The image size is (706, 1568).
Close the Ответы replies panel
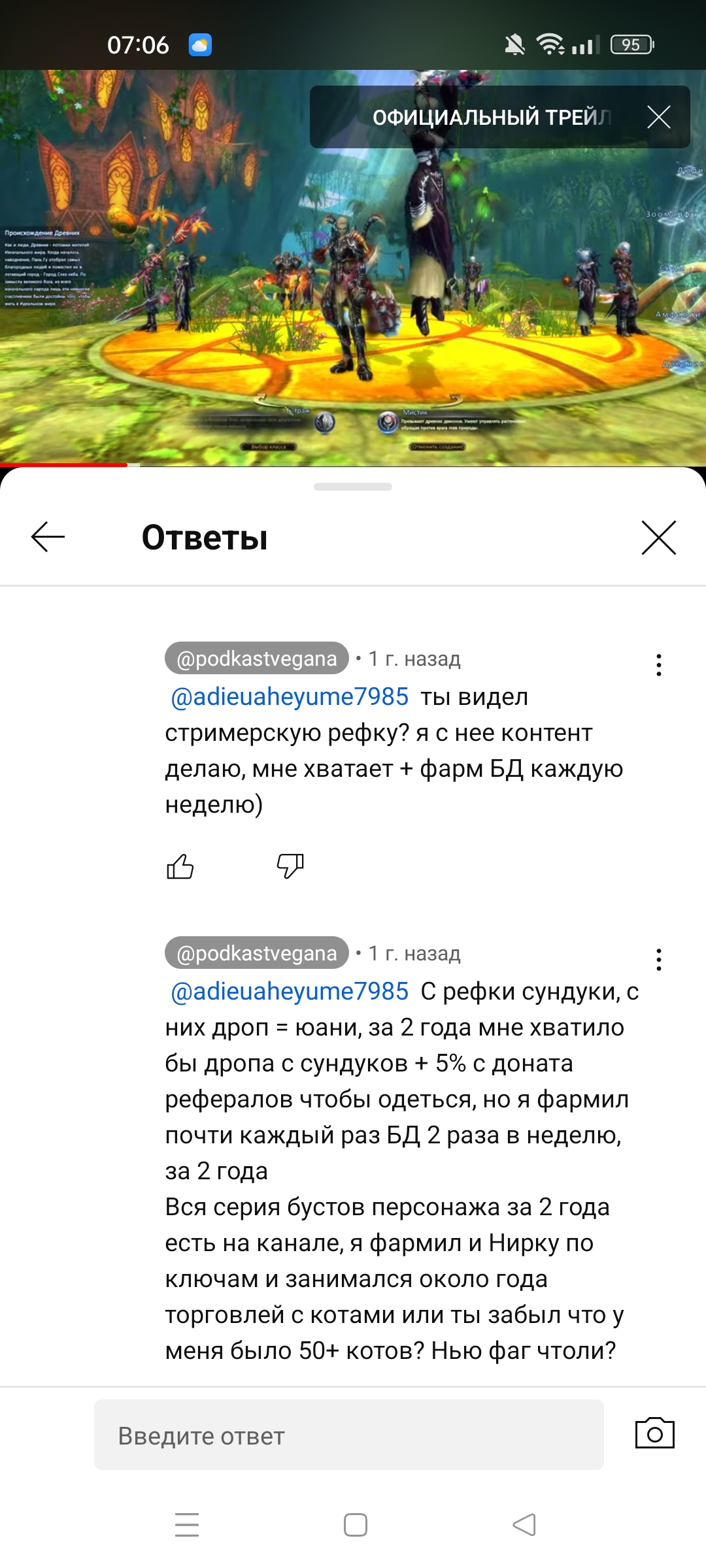pyautogui.click(x=658, y=538)
